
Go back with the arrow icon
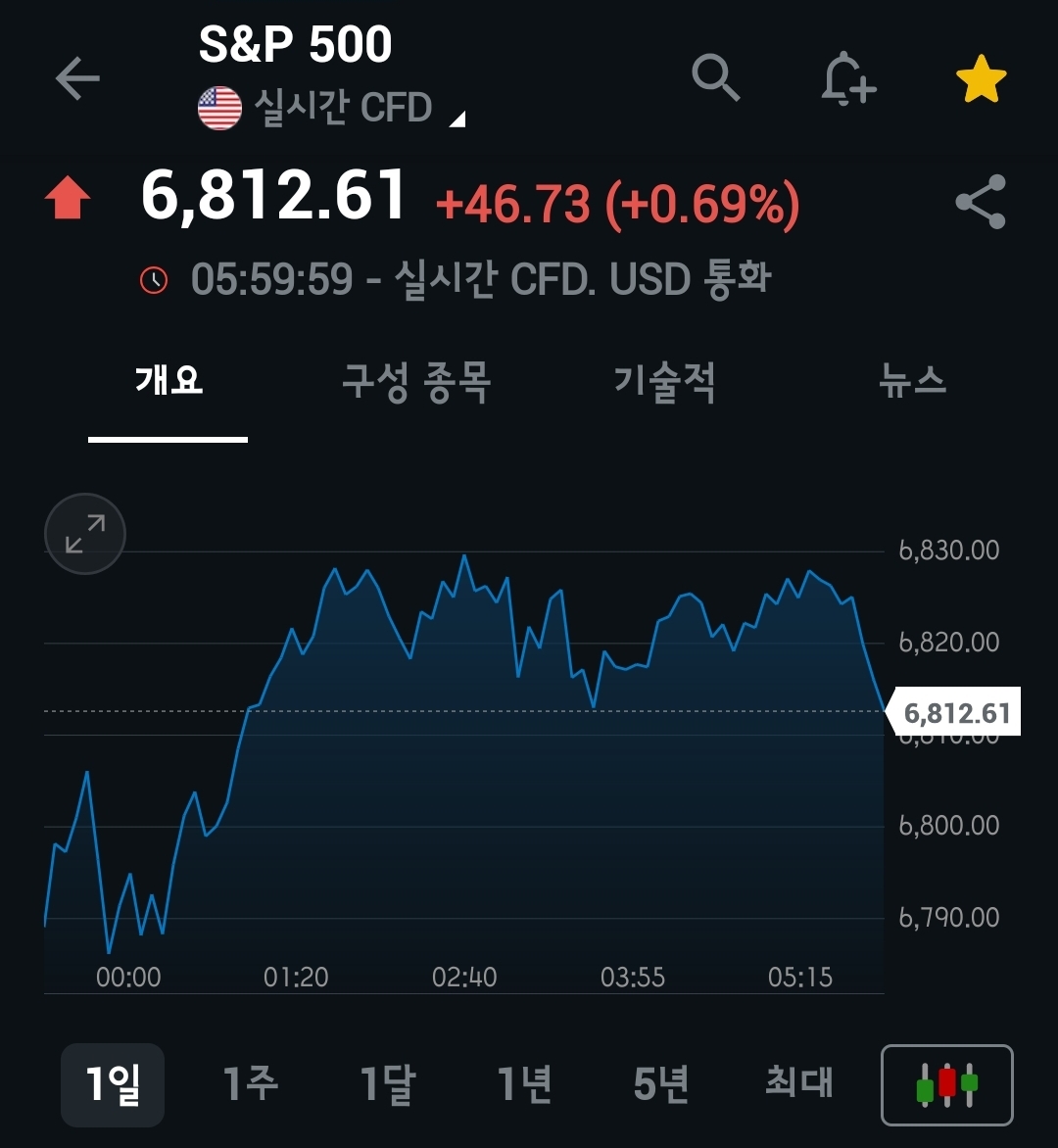click(77, 78)
